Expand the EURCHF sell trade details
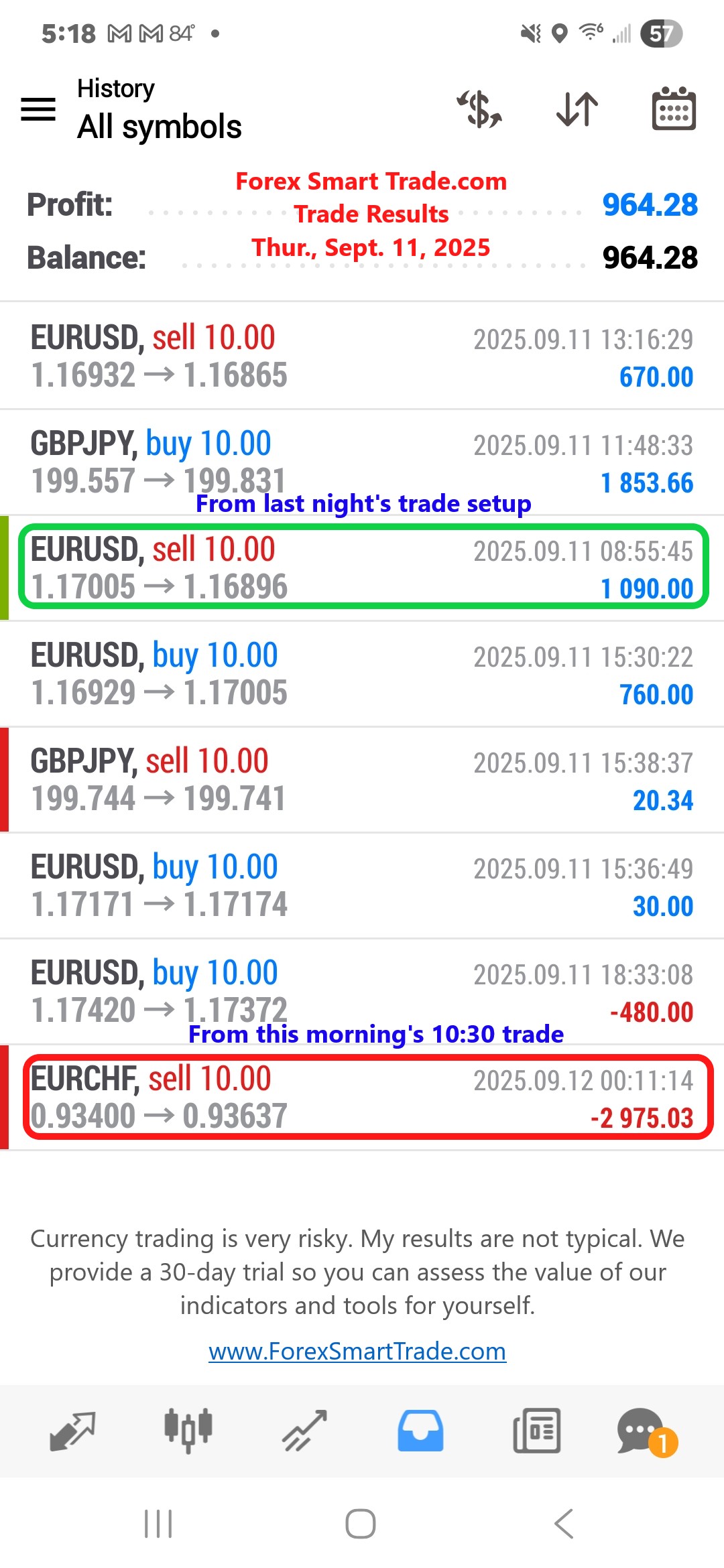Screen dimensions: 724x1568 (x=362, y=1097)
